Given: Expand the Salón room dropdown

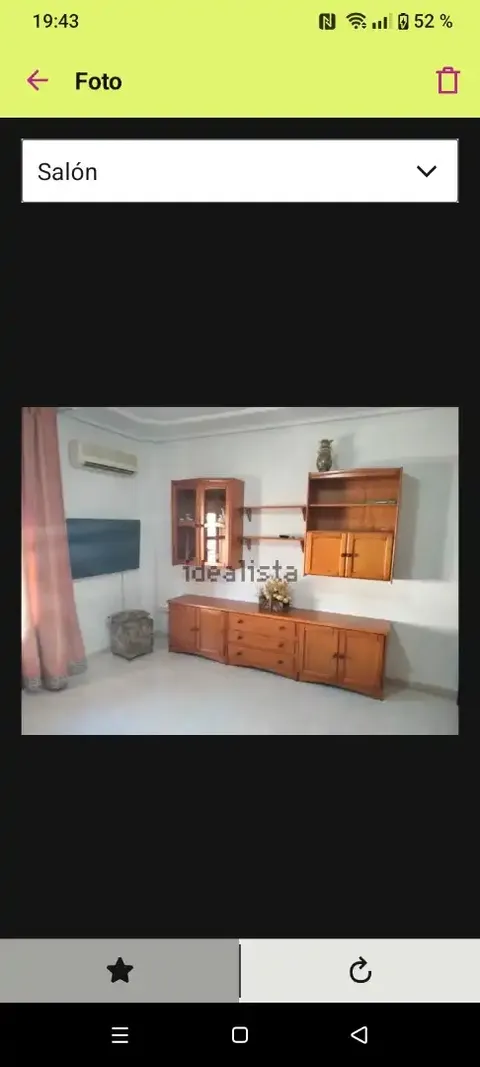Looking at the screenshot, I should 240,171.
